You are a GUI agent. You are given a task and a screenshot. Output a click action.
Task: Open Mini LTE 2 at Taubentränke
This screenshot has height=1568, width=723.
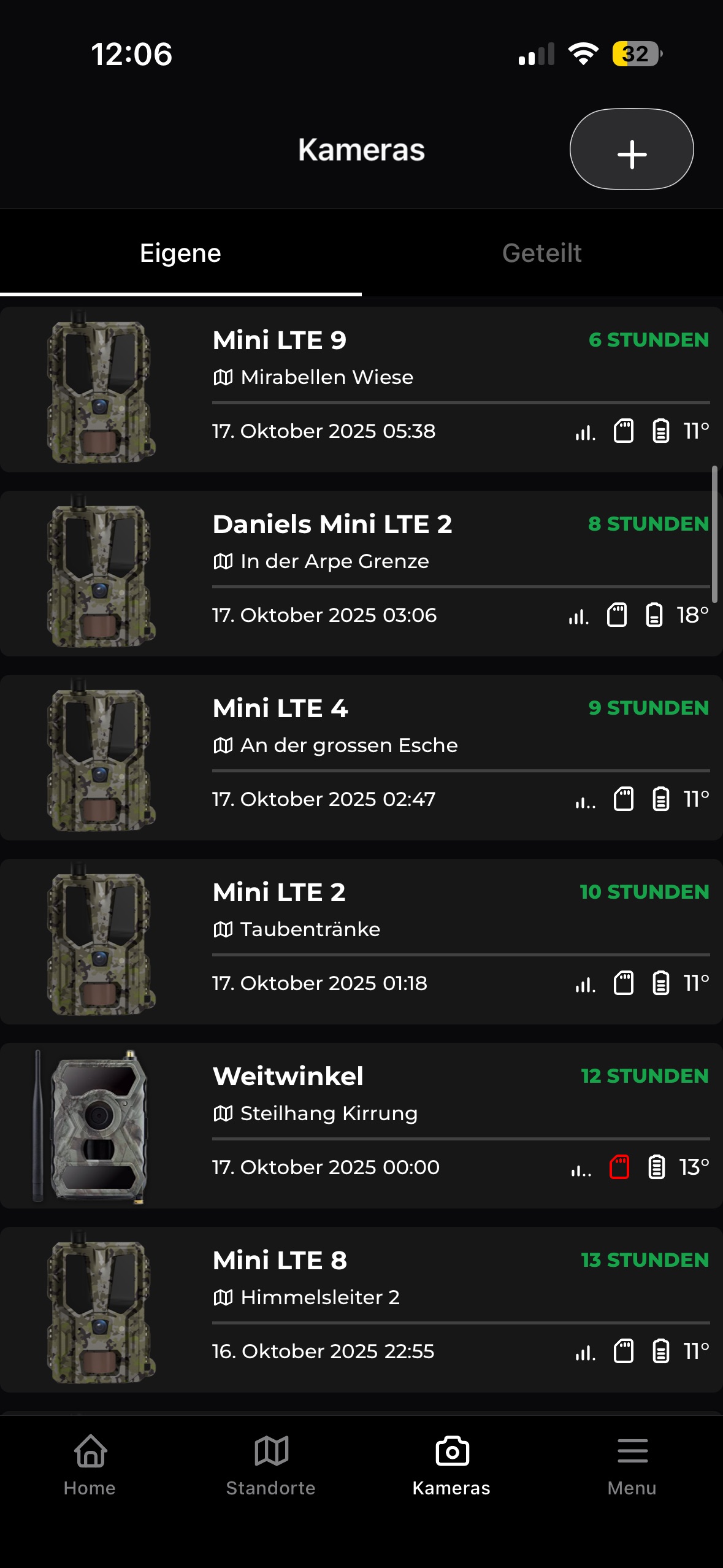(361, 942)
